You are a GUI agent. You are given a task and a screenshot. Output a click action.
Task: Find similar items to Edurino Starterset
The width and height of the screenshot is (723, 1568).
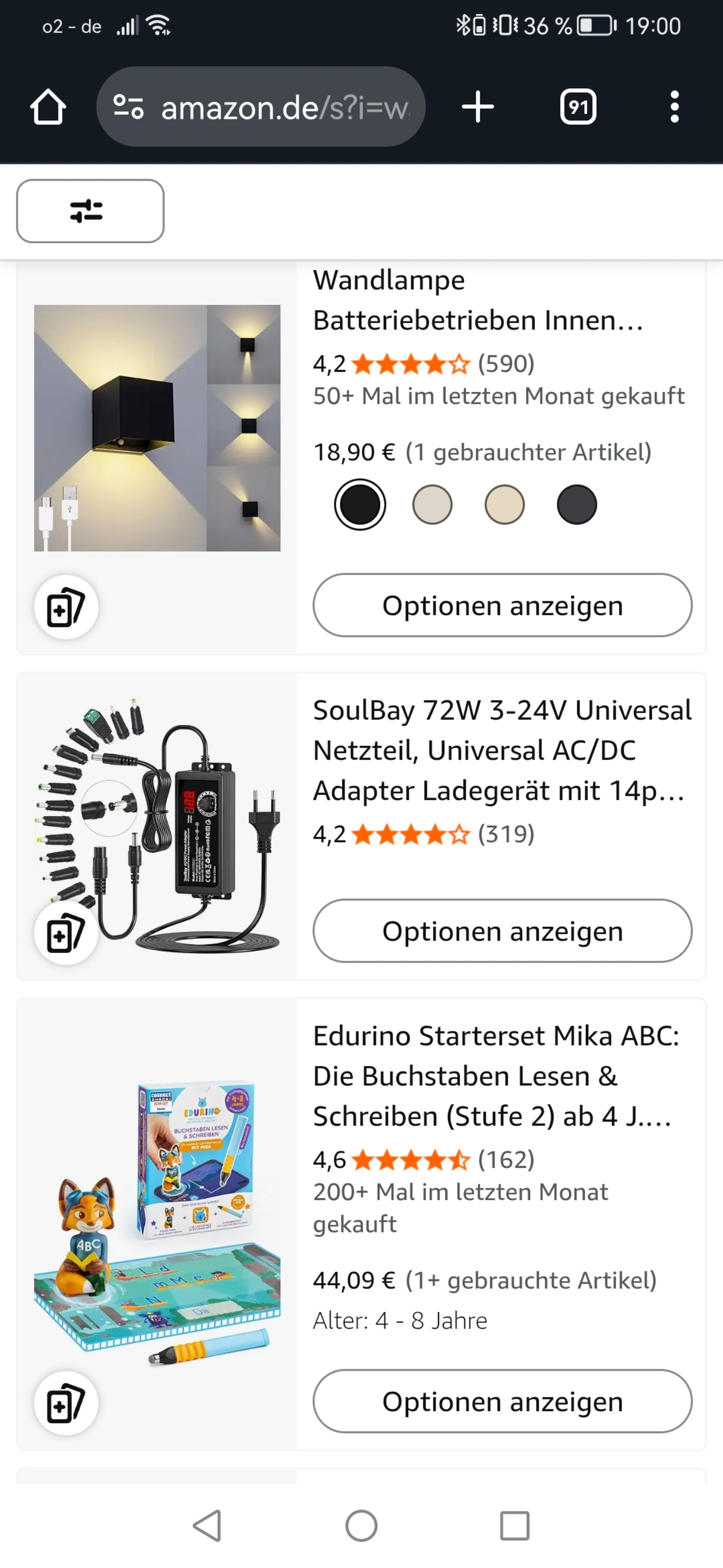[66, 1403]
